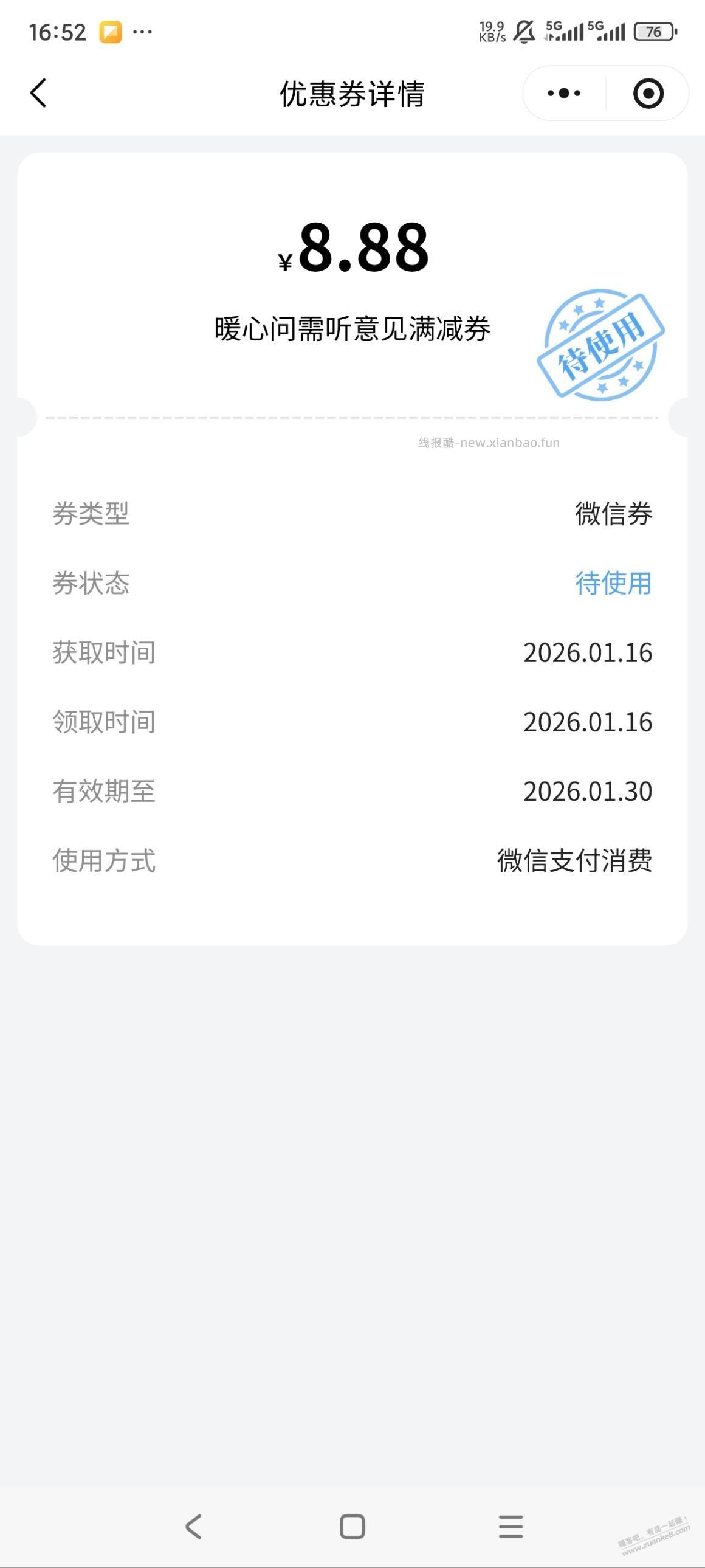Tap the yellow notification icon near the clock
This screenshot has height=1568, width=705.
pyautogui.click(x=111, y=30)
